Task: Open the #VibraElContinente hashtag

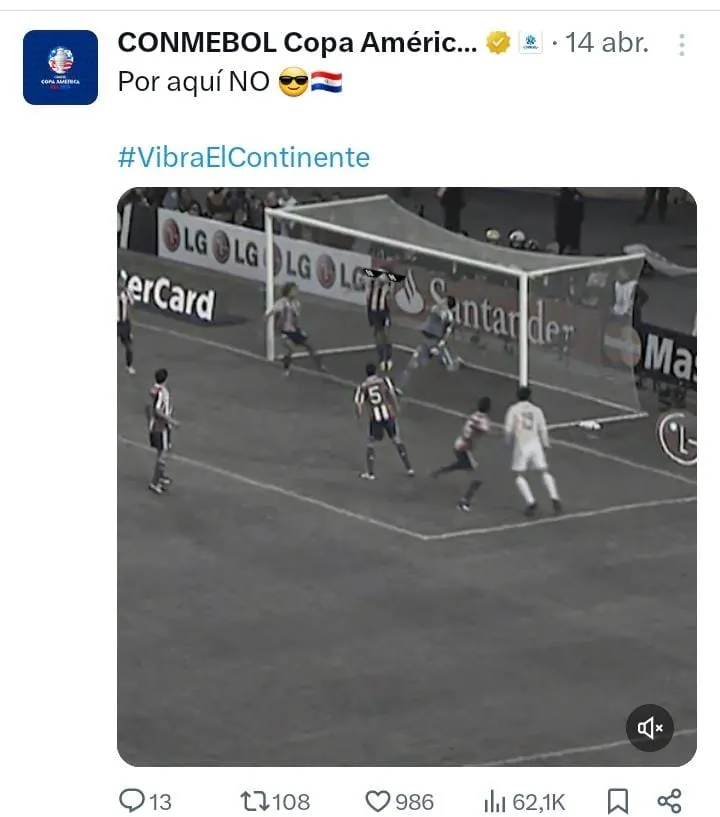Action: [x=243, y=157]
